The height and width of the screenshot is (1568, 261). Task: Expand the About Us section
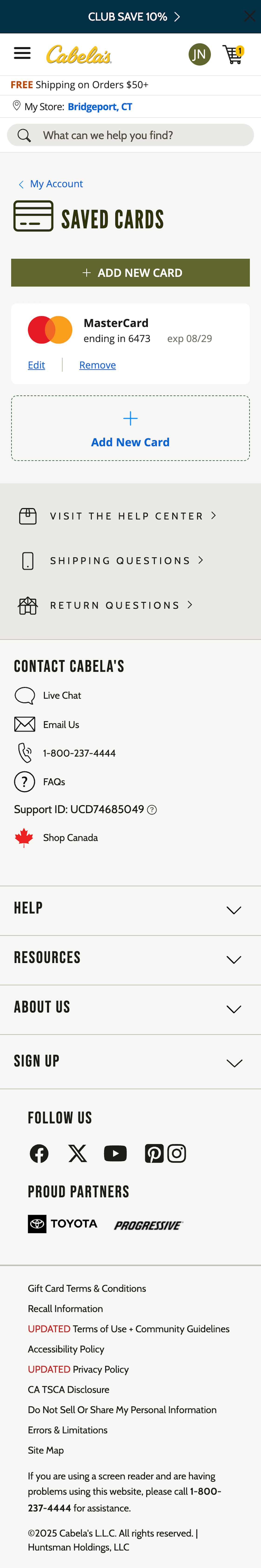[x=130, y=1008]
